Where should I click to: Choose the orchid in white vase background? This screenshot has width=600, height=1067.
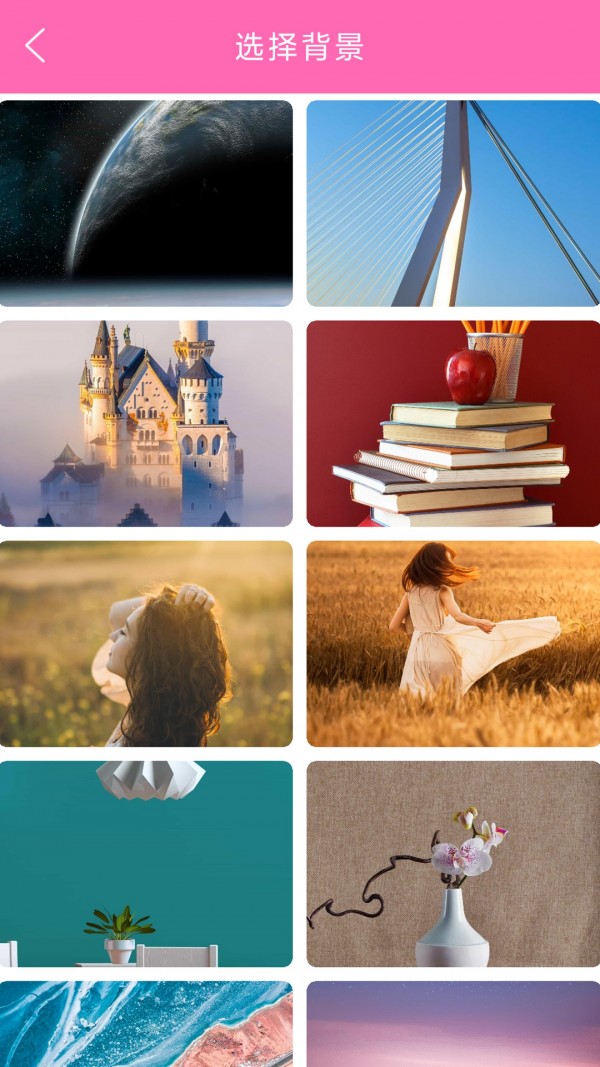[453, 863]
